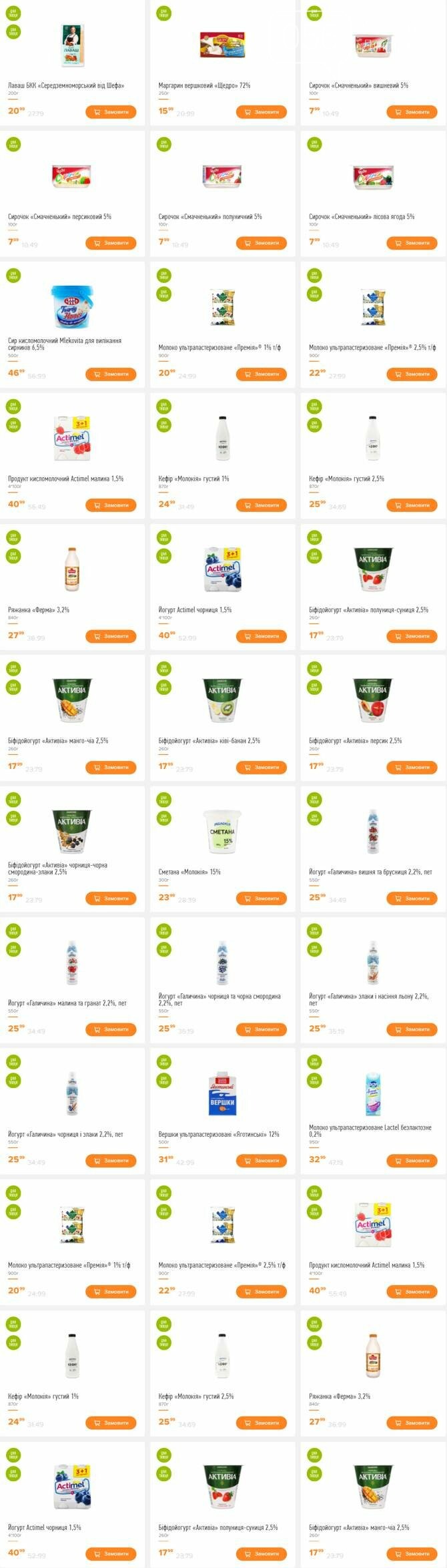Order Йогурт «Галичина» чорниця і злаки
This screenshot has width=447, height=1568.
tap(111, 1160)
